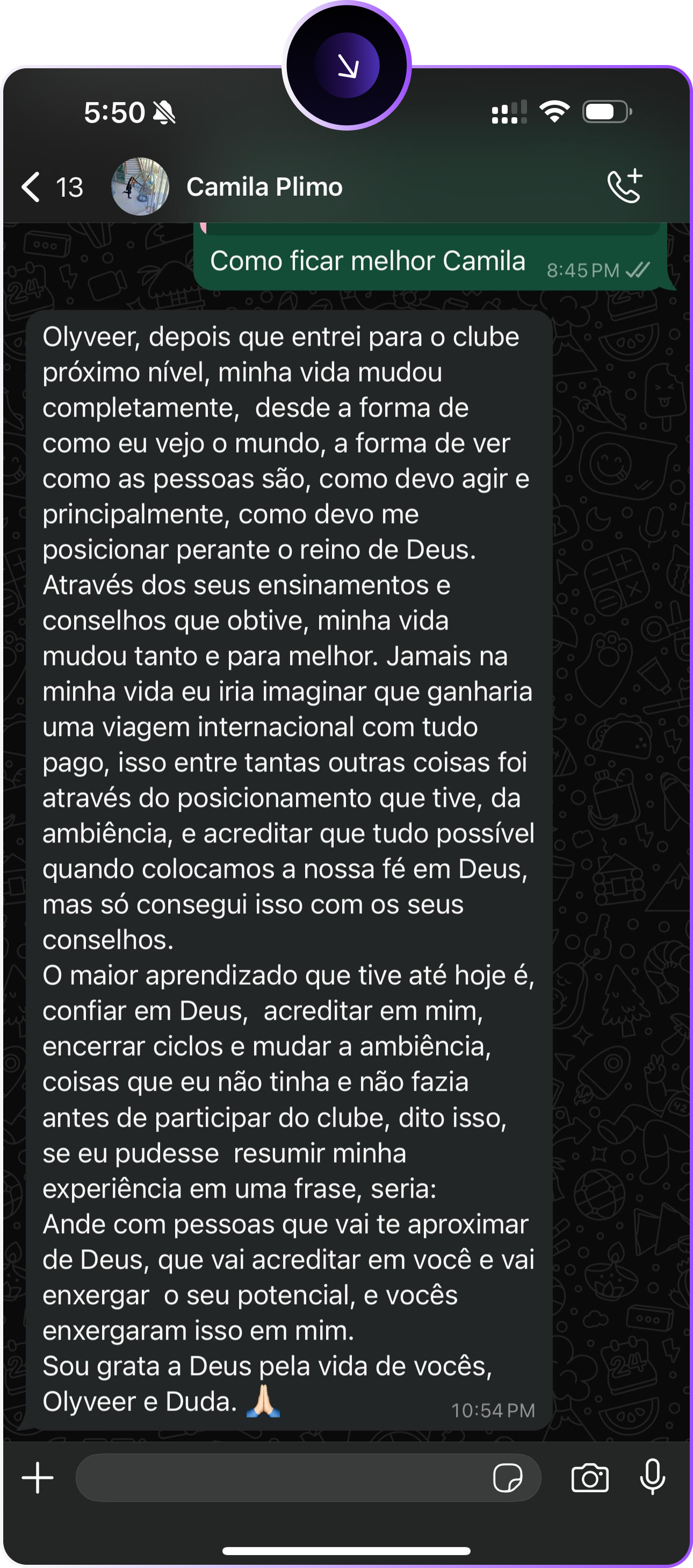
Task: Focus the message text field
Action: 280,1477
